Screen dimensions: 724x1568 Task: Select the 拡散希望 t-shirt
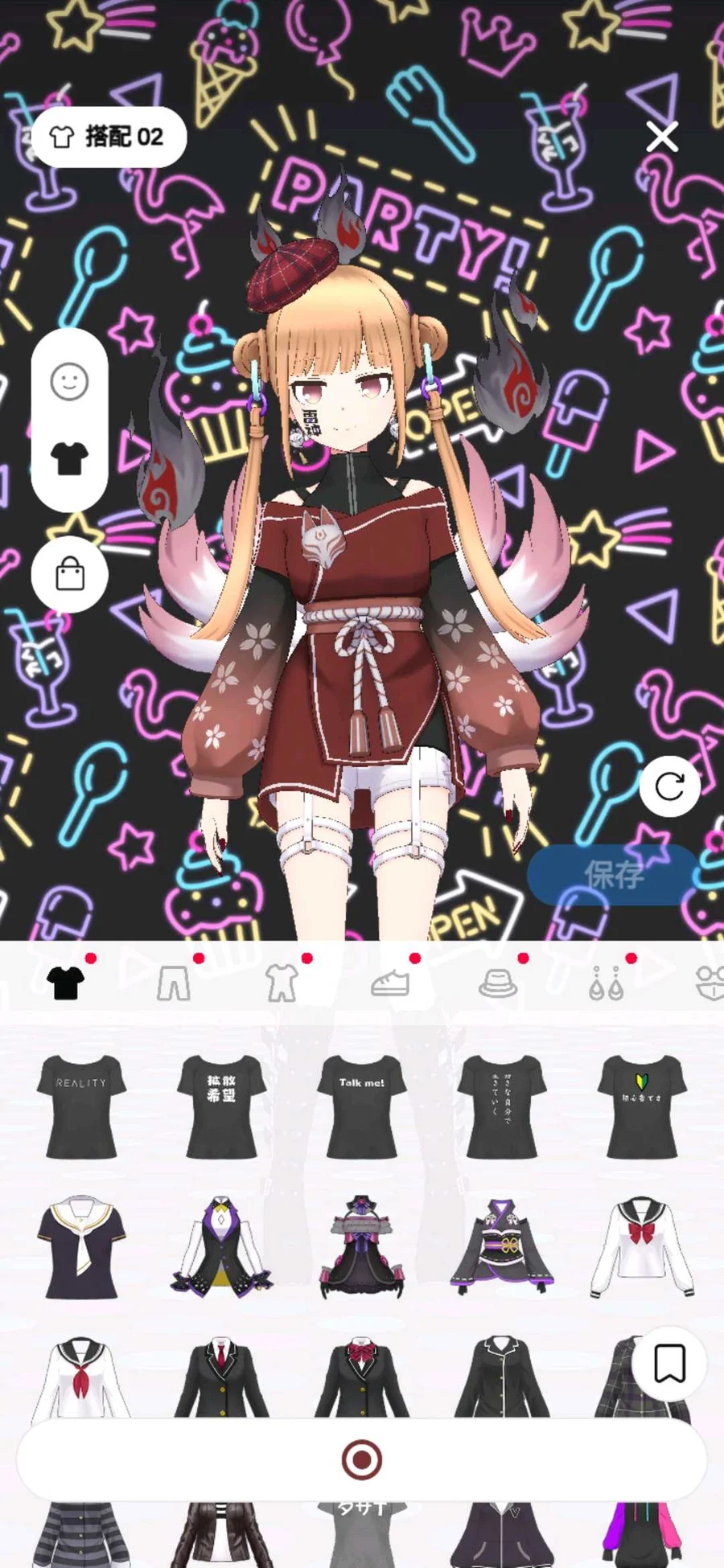[221, 1106]
